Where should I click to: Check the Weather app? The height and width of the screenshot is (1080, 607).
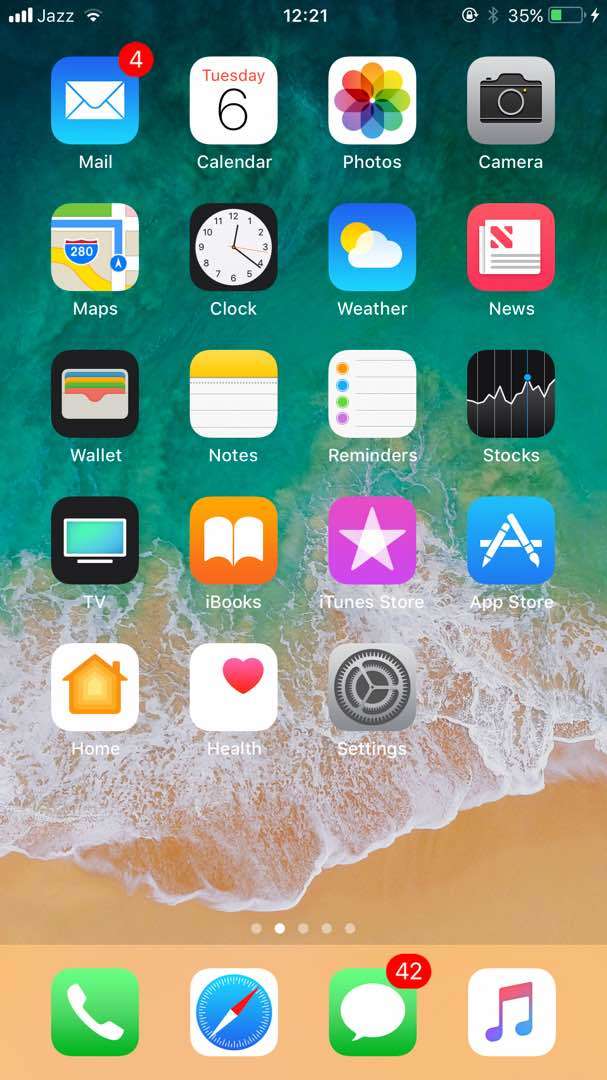[372, 247]
